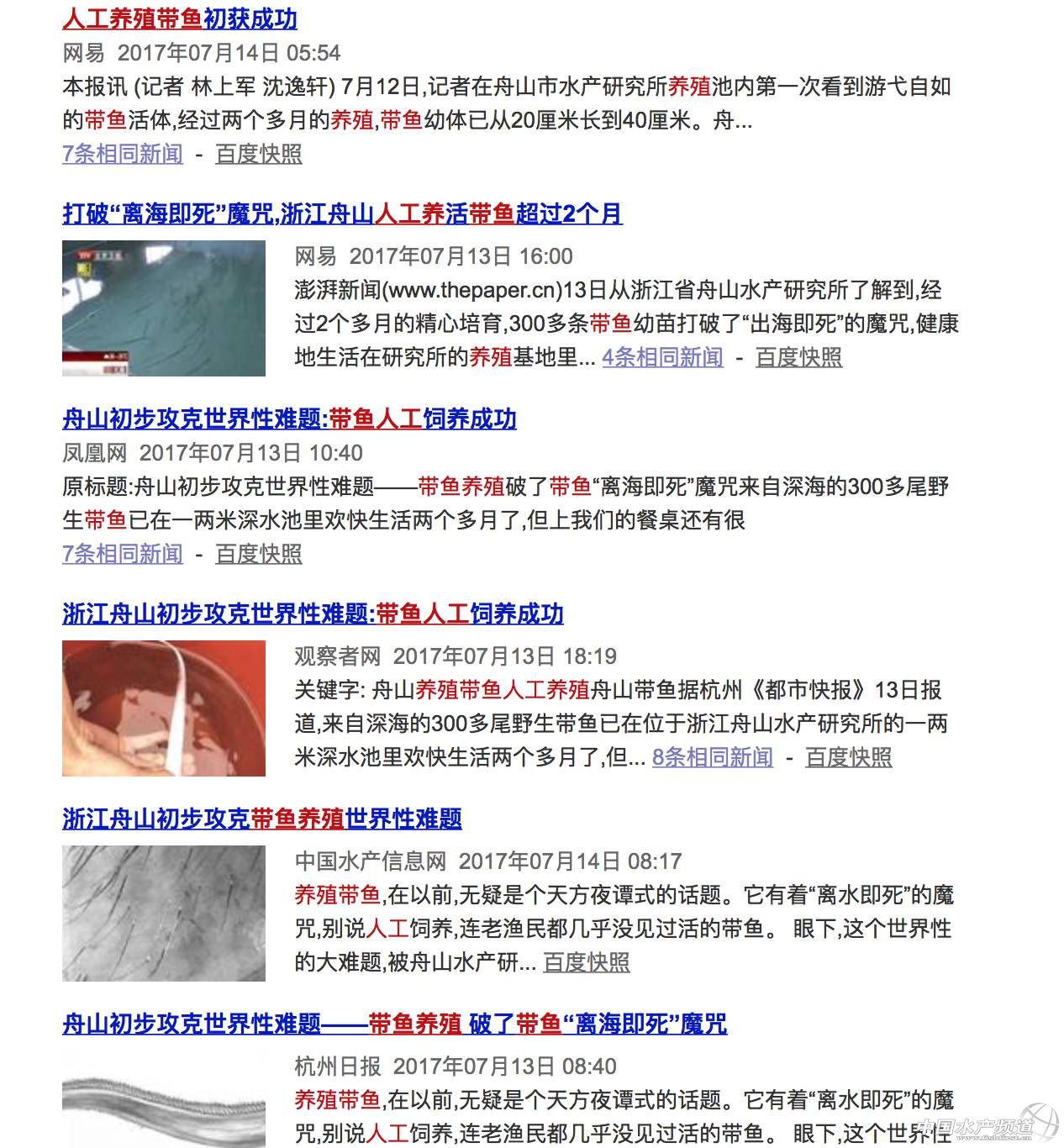The width and height of the screenshot is (1064, 1148).
Task: Open '舟山初步攻克世界性难题:带鱼人工饲养成功' headline
Action: 289,419
